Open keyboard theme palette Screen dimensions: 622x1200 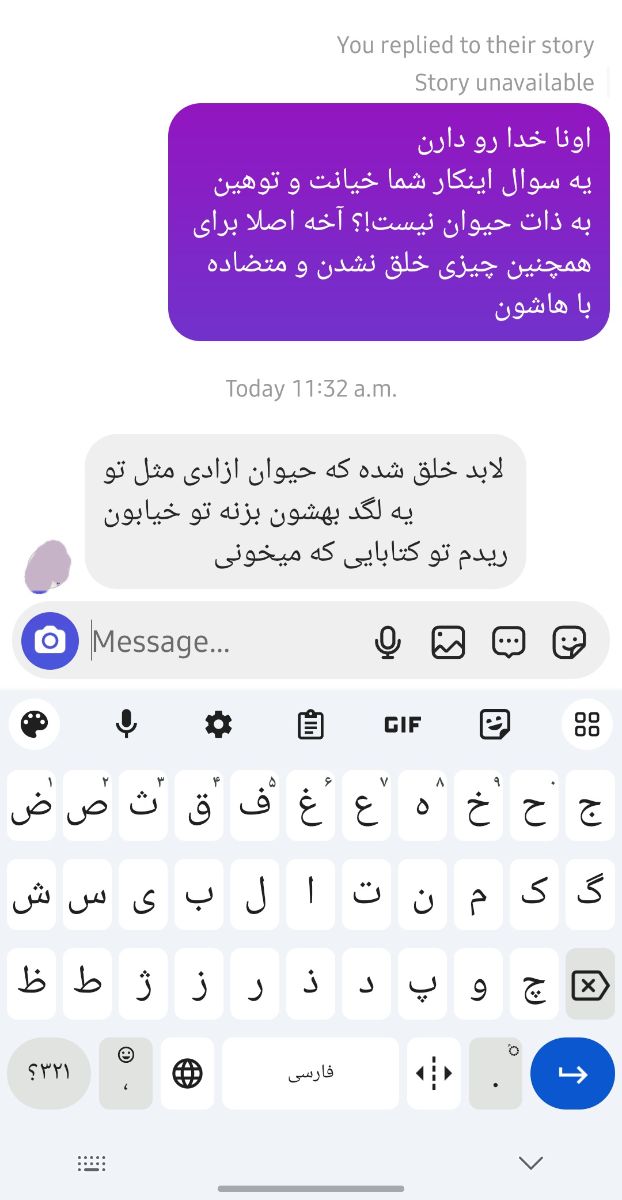coord(34,724)
